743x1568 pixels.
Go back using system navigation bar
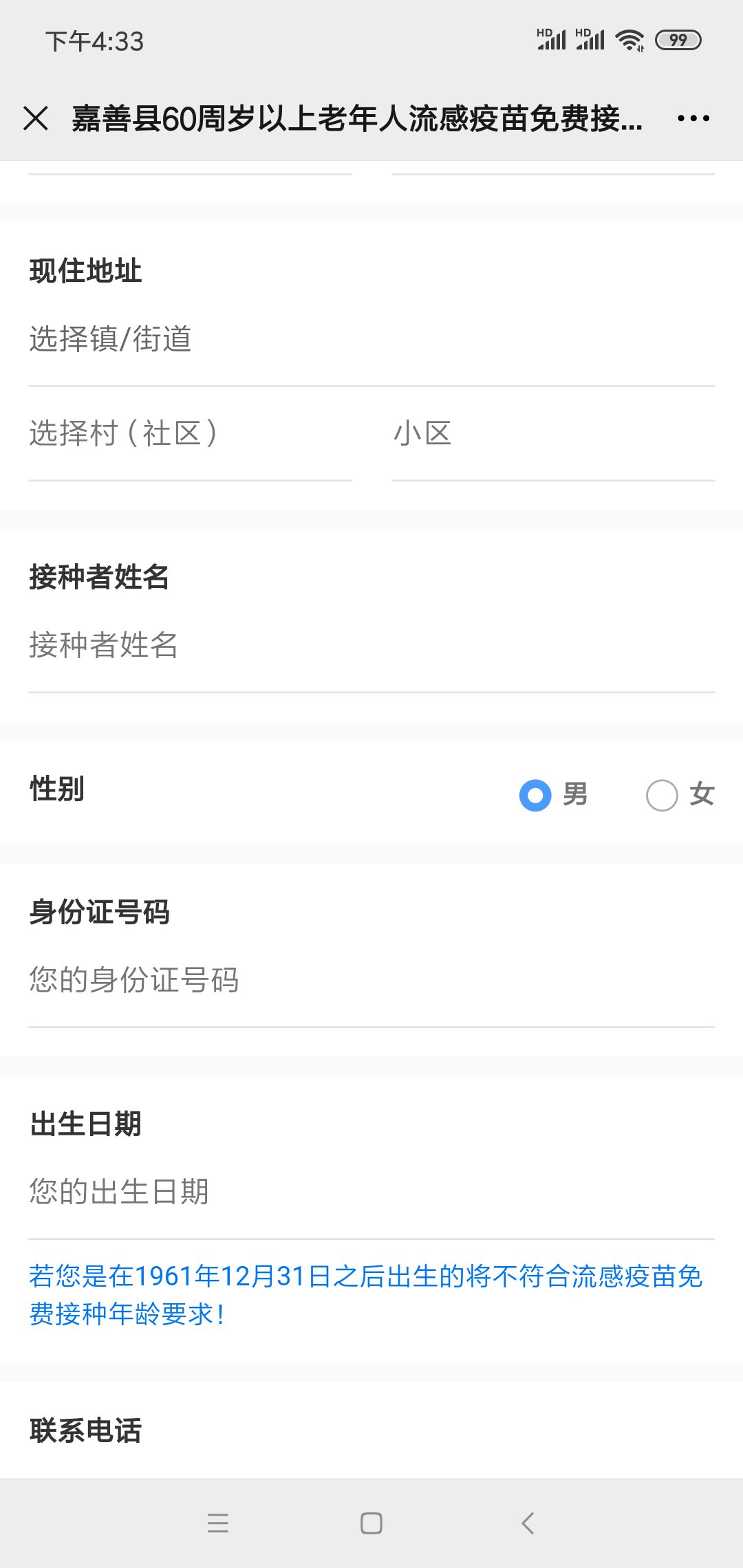click(528, 1523)
